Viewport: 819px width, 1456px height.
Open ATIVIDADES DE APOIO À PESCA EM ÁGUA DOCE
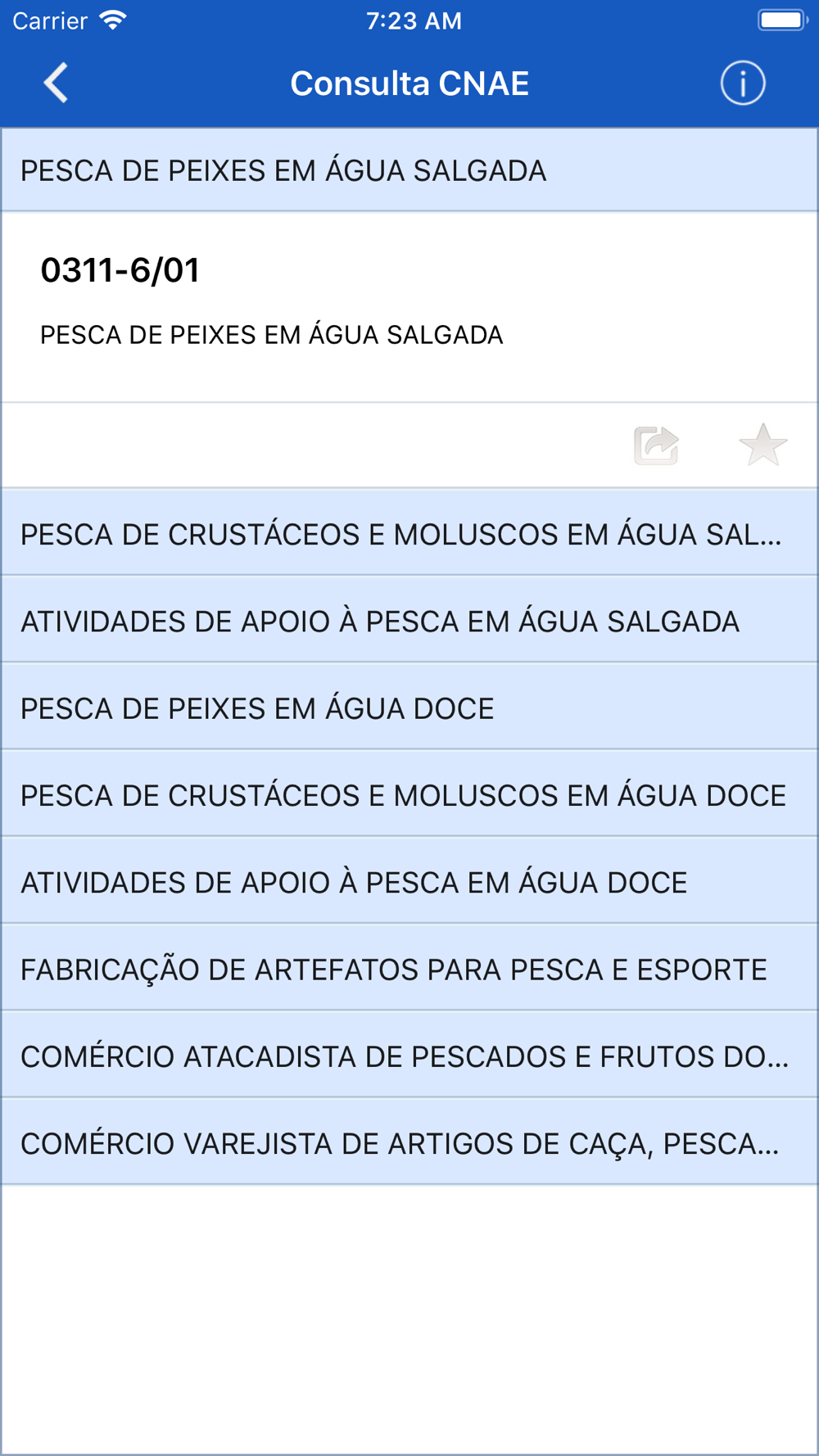point(409,882)
